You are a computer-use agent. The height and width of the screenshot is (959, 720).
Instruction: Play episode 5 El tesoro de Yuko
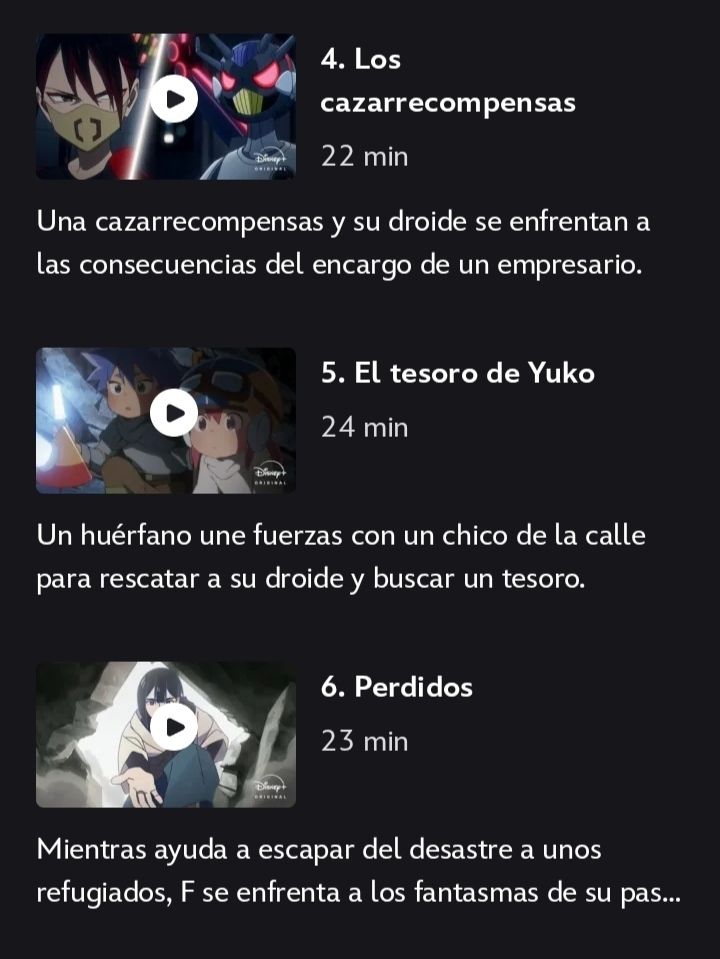[x=174, y=412]
